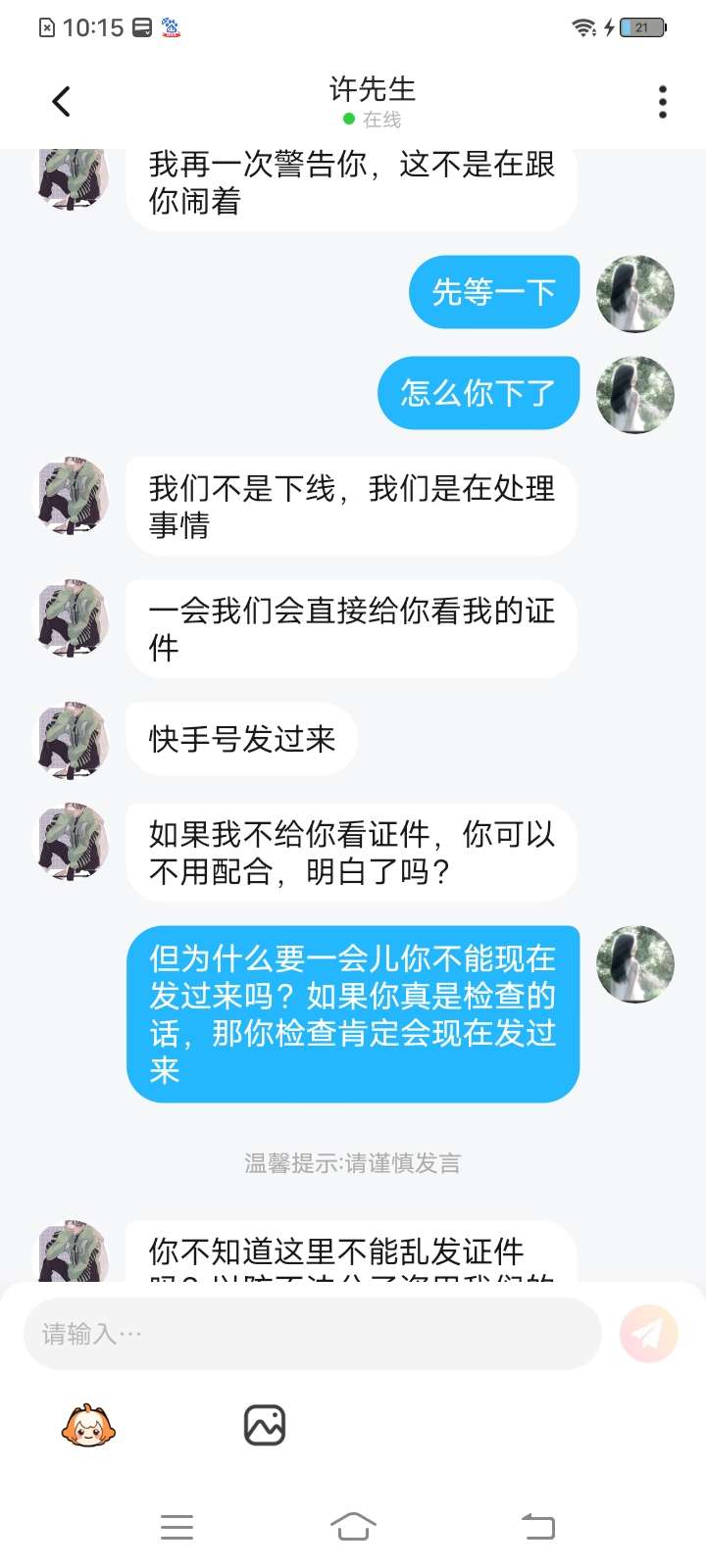The width and height of the screenshot is (706, 1568).
Task: Go back from the chat with 许先生
Action: tap(61, 101)
